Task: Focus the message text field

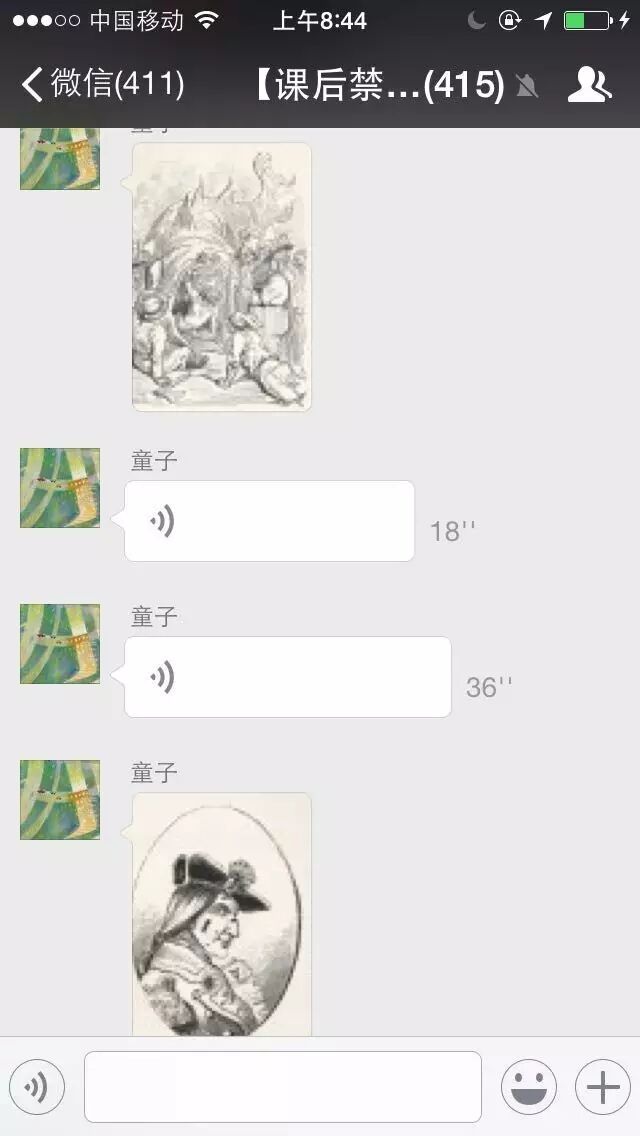Action: point(282,1087)
